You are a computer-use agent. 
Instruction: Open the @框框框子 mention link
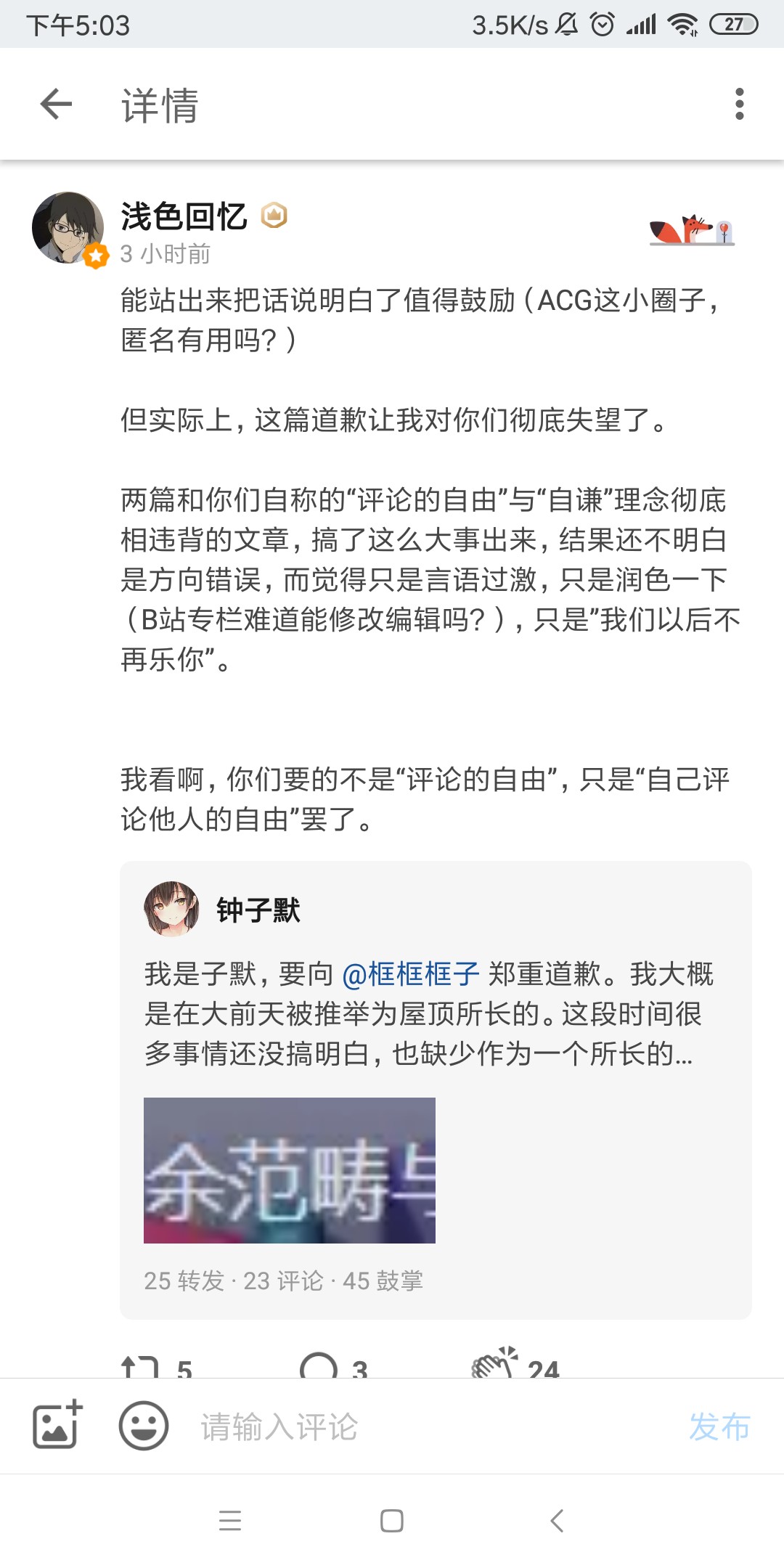(410, 974)
